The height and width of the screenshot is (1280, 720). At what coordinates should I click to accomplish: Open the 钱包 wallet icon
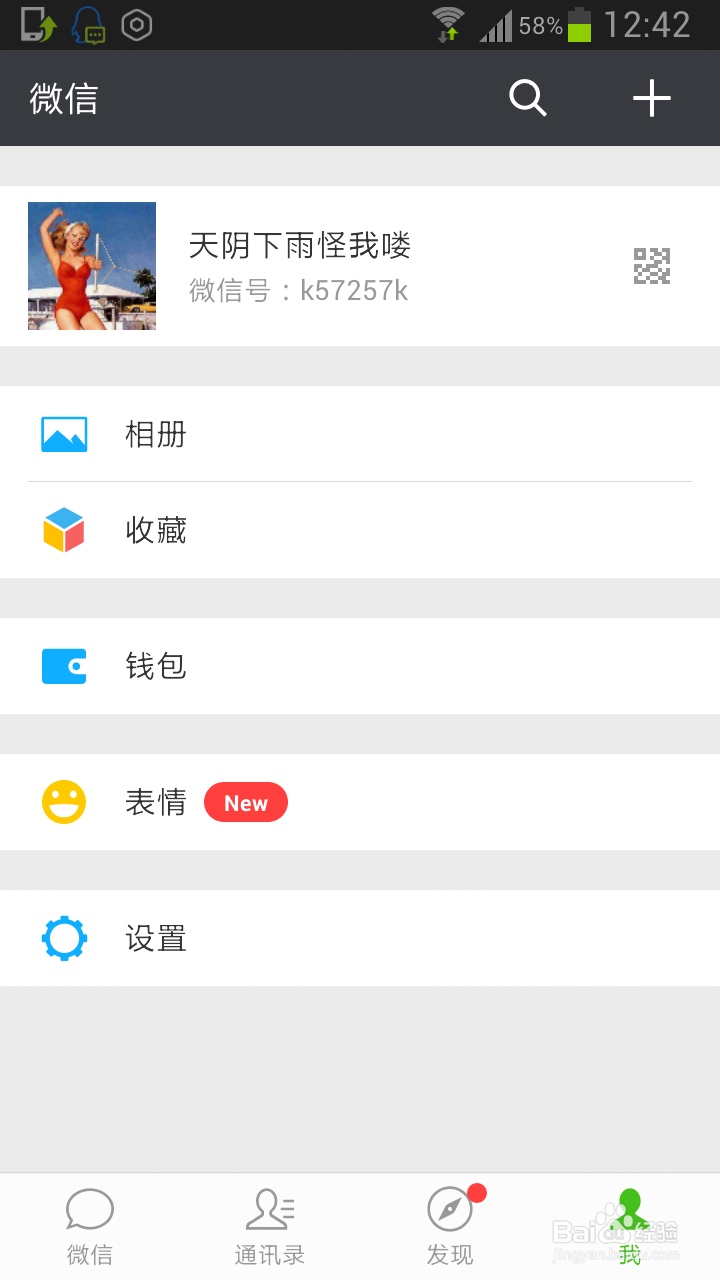coord(63,666)
